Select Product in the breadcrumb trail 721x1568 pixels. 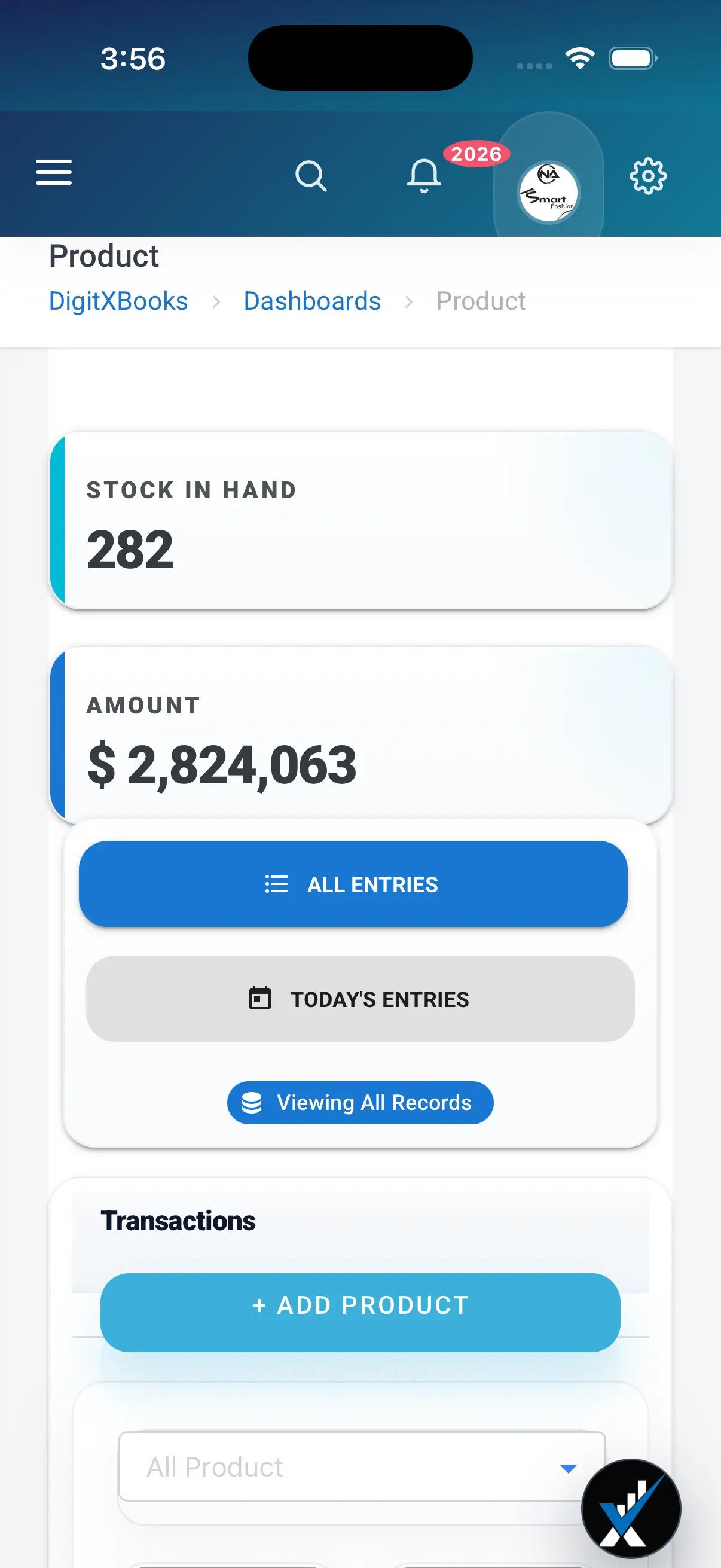[x=480, y=301]
